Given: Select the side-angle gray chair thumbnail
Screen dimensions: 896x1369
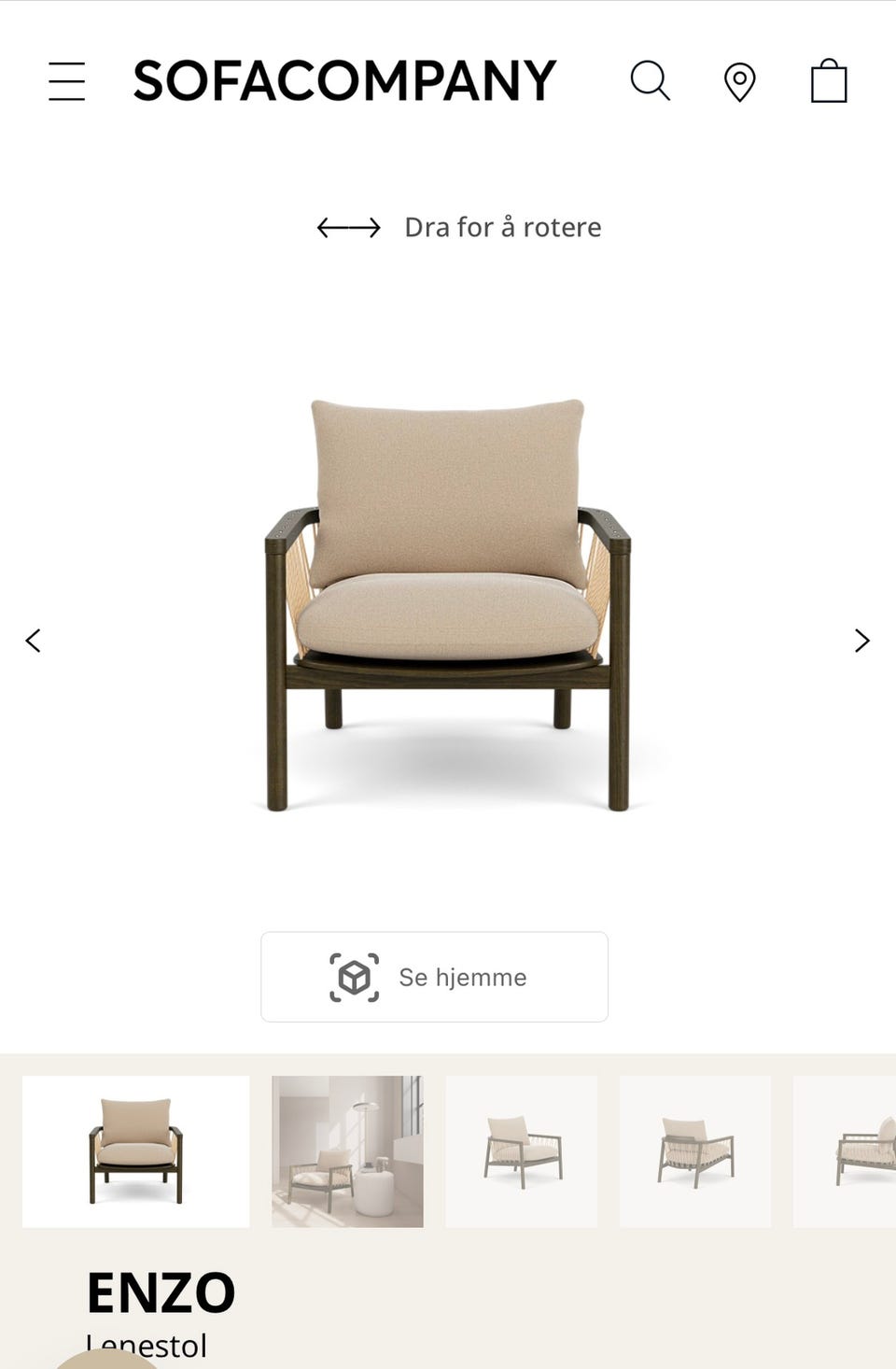Looking at the screenshot, I should (521, 1150).
